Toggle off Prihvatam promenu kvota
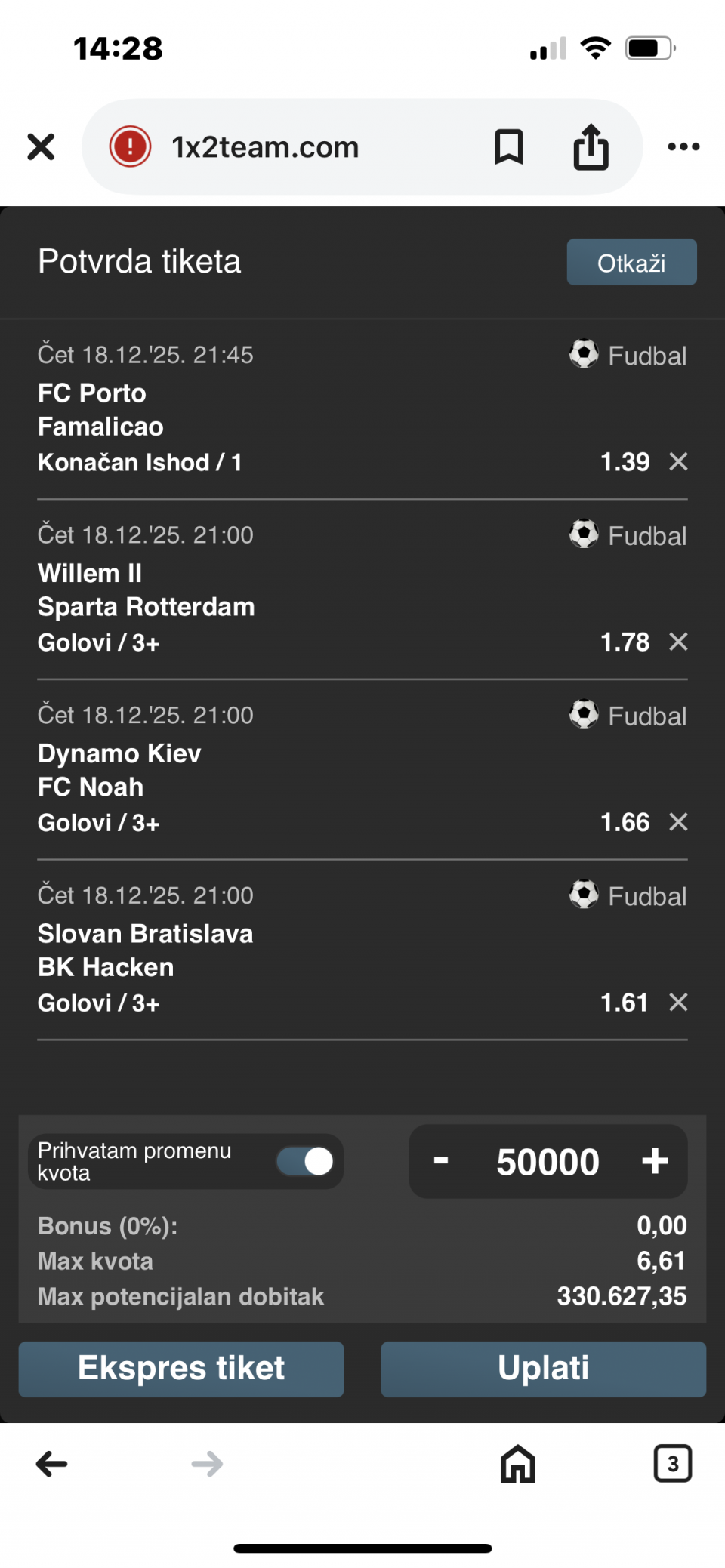Image resolution: width=725 pixels, height=1568 pixels. tap(305, 1162)
